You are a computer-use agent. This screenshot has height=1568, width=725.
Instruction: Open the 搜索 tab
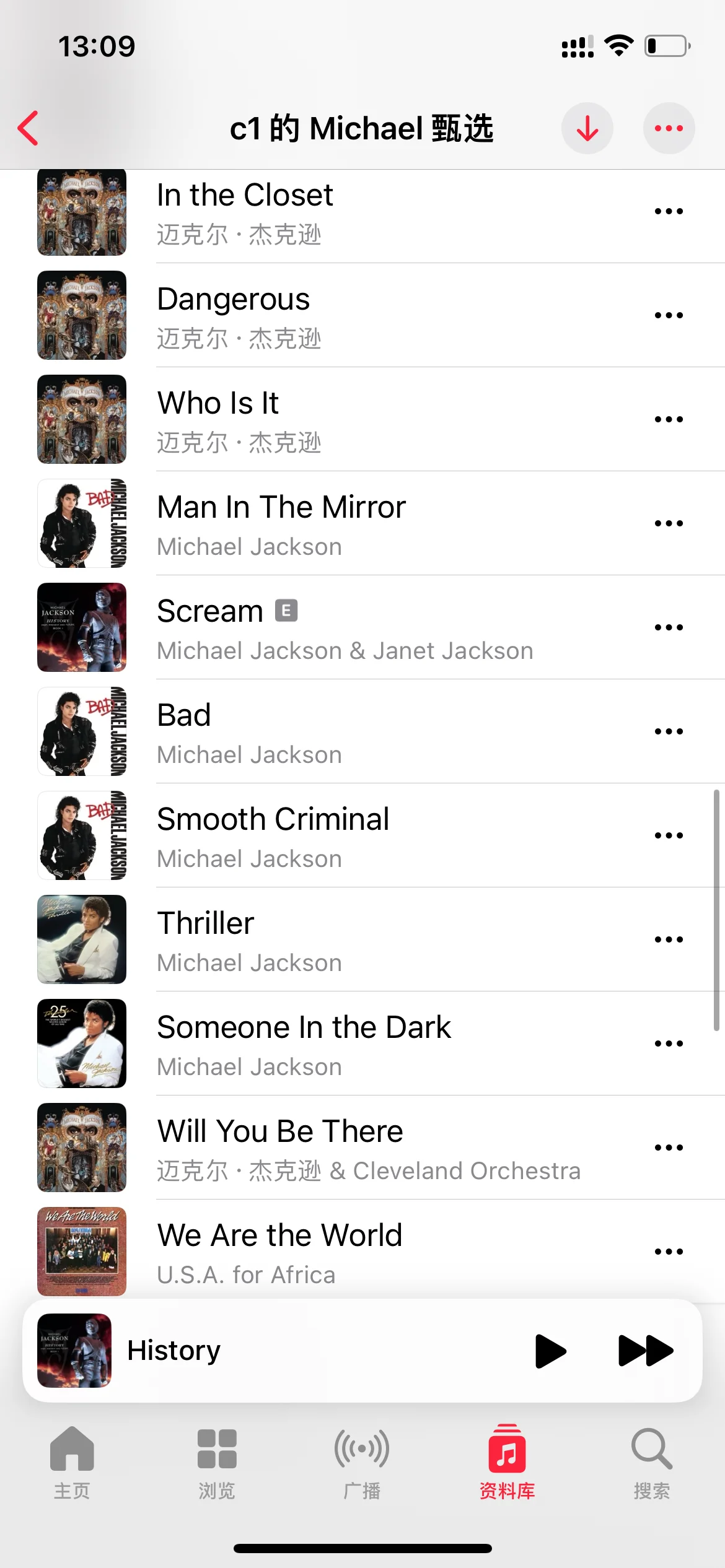[x=651, y=1463]
